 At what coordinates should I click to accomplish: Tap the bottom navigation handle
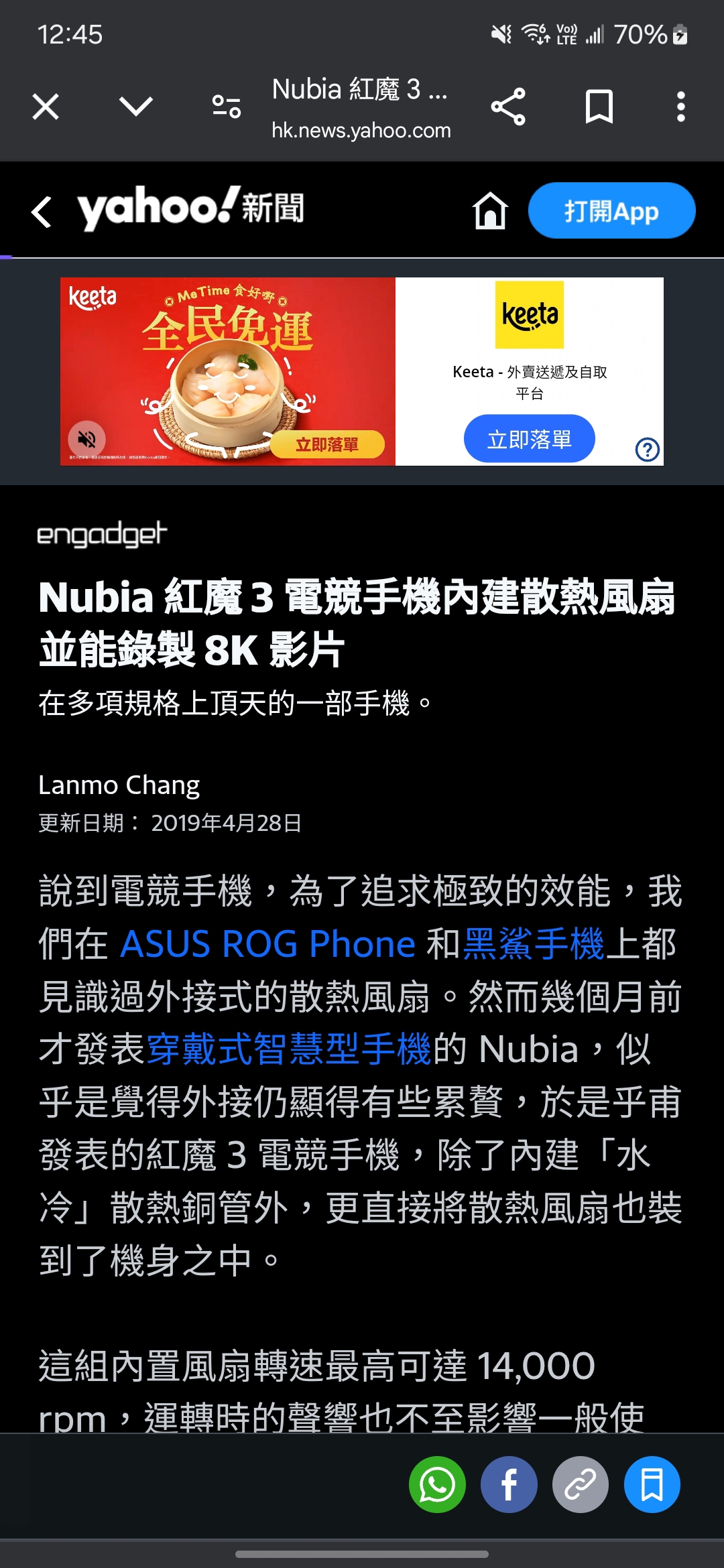coord(362,1553)
